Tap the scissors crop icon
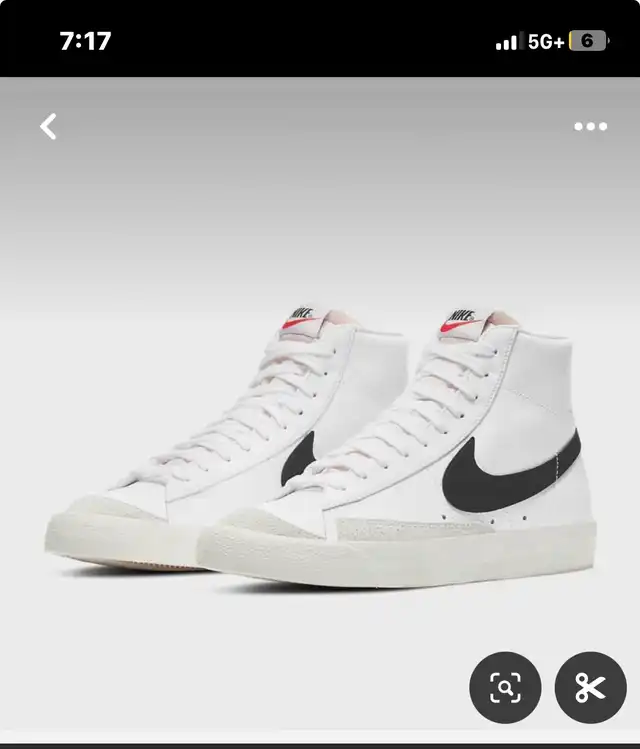Image resolution: width=640 pixels, height=749 pixels. tap(590, 688)
